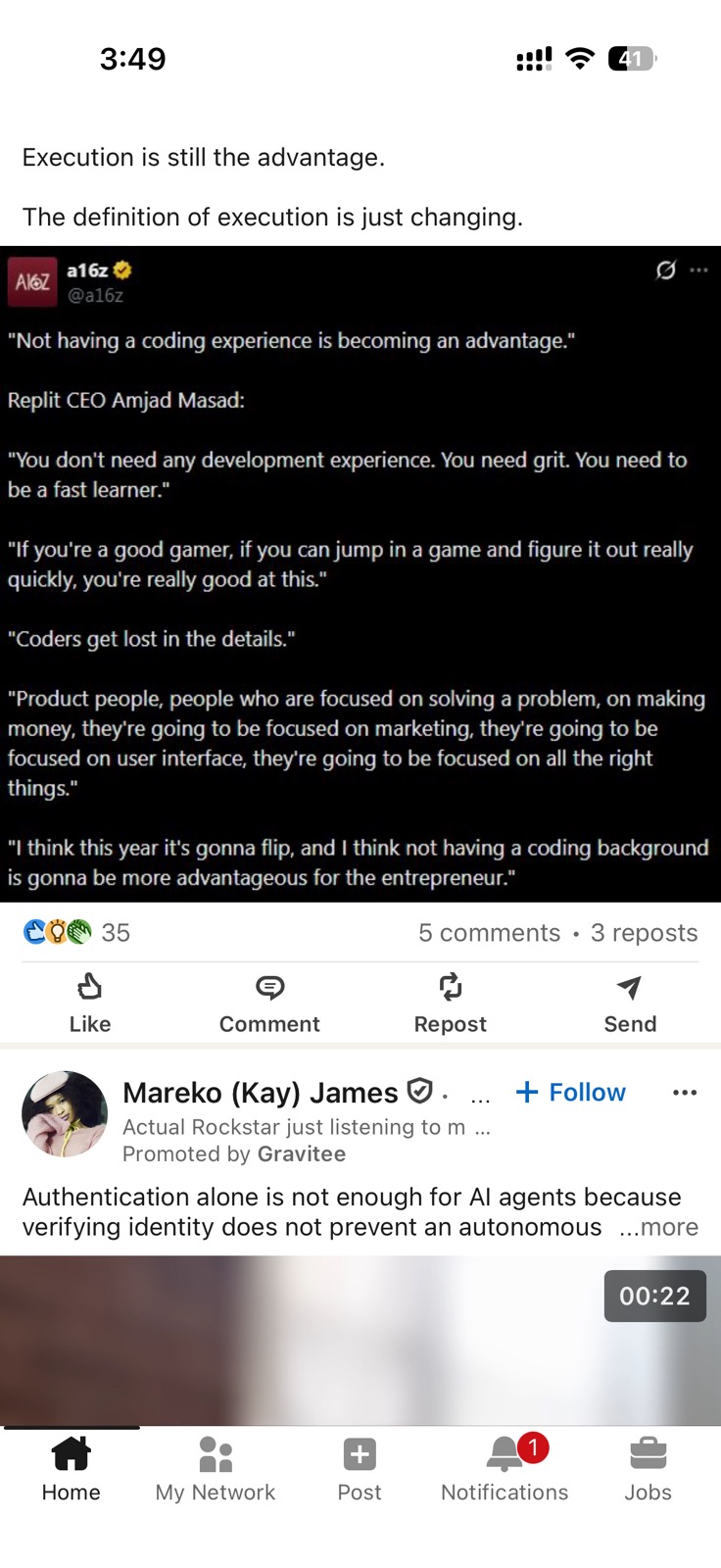
Task: View the 5 comments
Action: 489,933
